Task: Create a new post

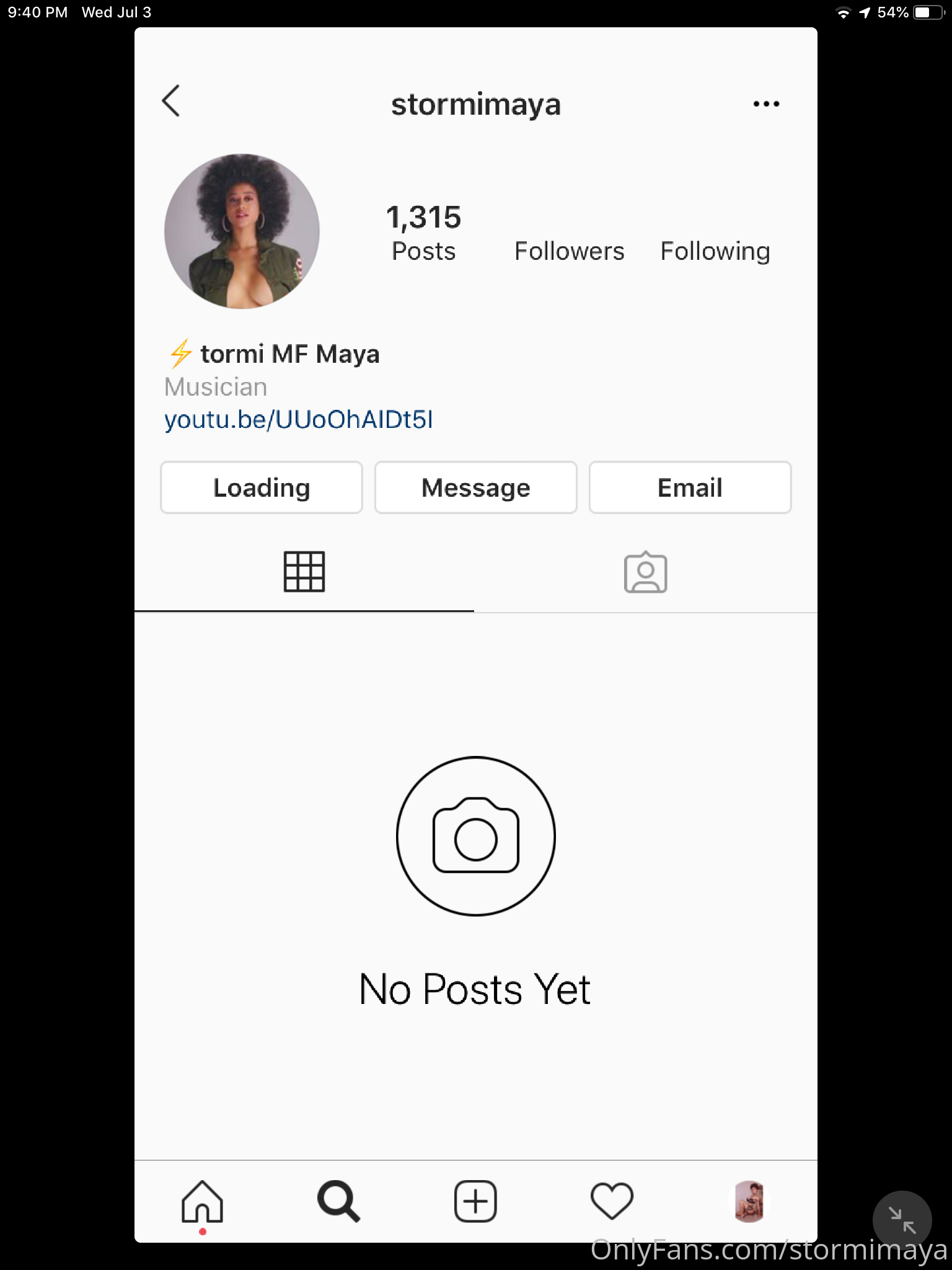Action: [475, 1202]
